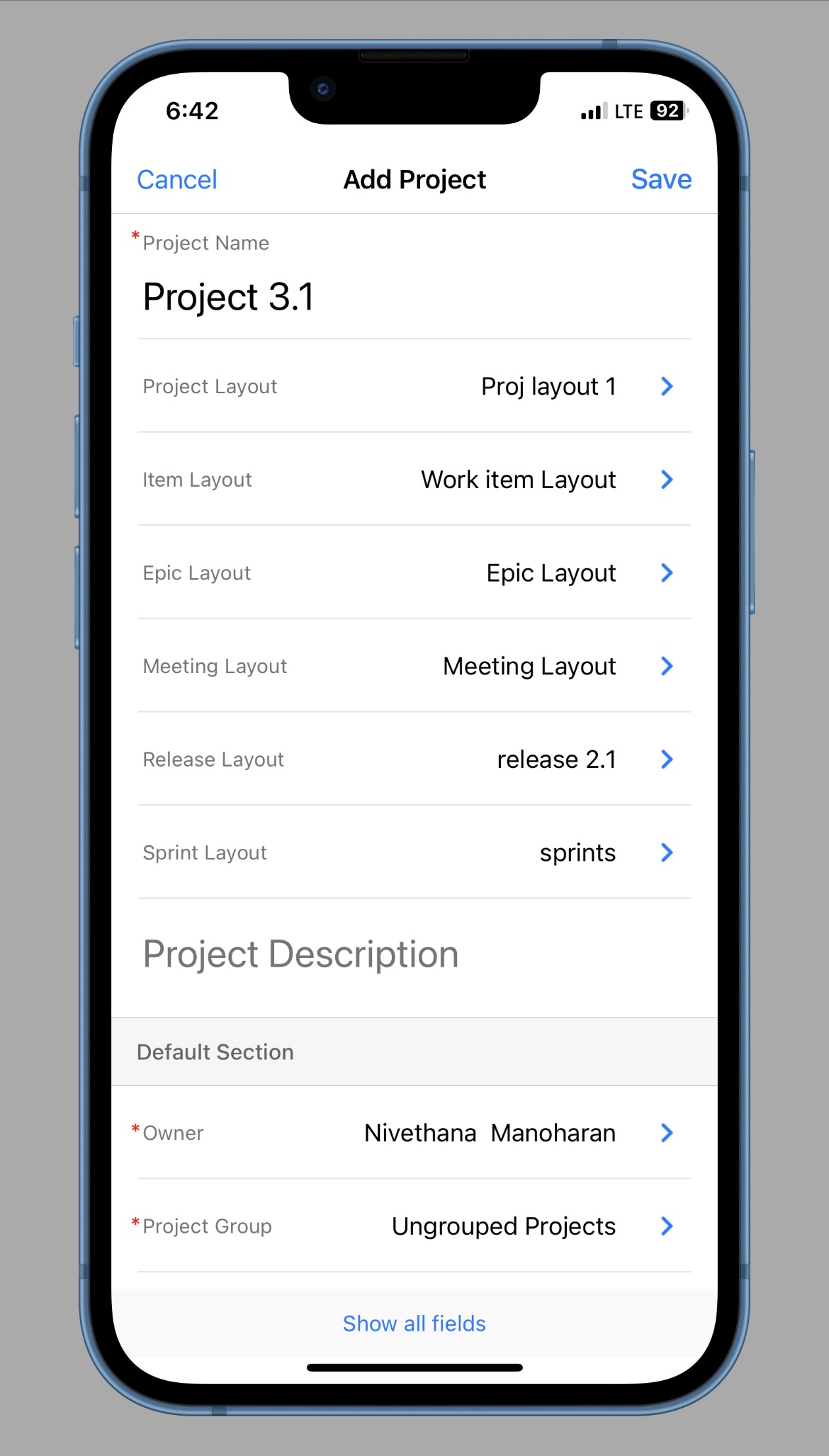Show all fields

(414, 1324)
